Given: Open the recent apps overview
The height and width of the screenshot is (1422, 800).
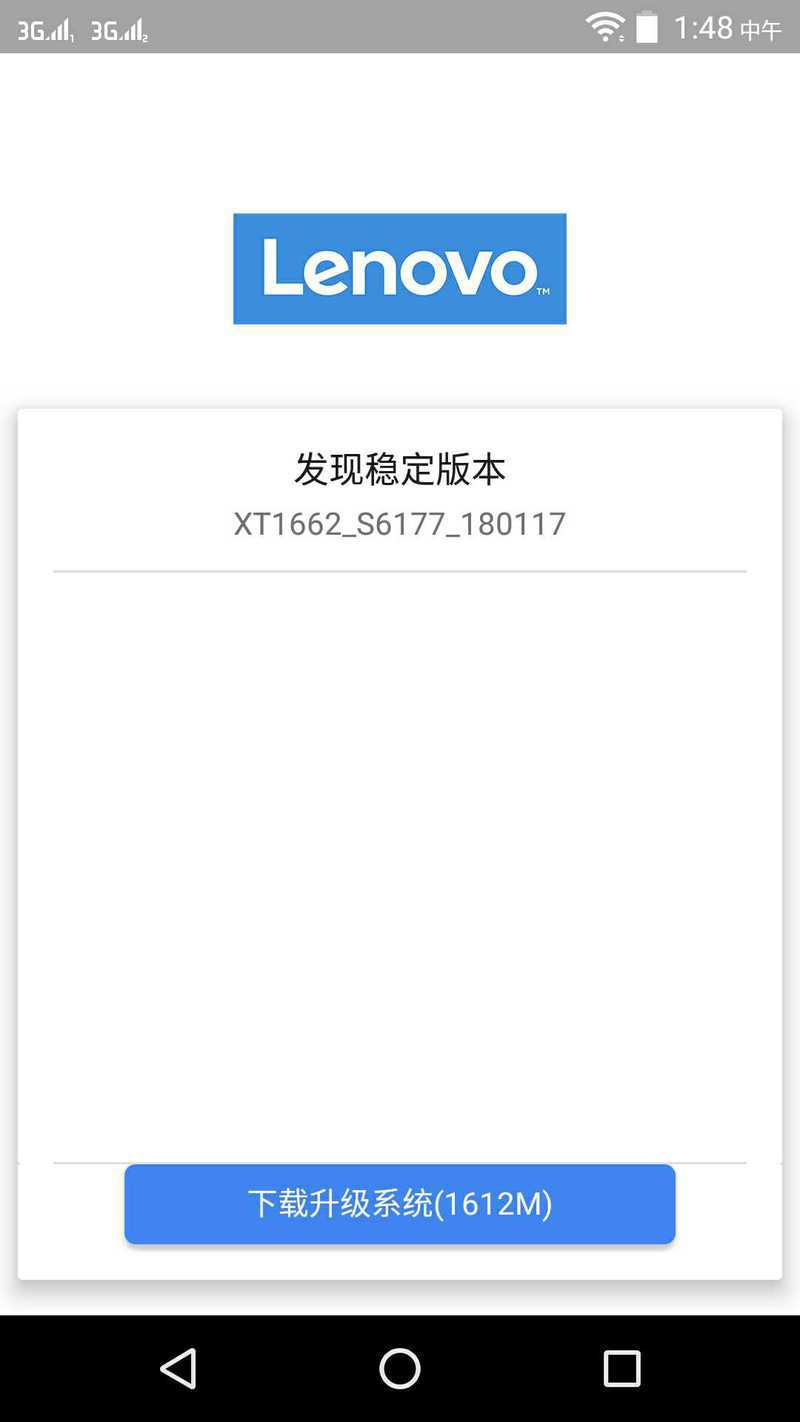Looking at the screenshot, I should tap(622, 1368).
